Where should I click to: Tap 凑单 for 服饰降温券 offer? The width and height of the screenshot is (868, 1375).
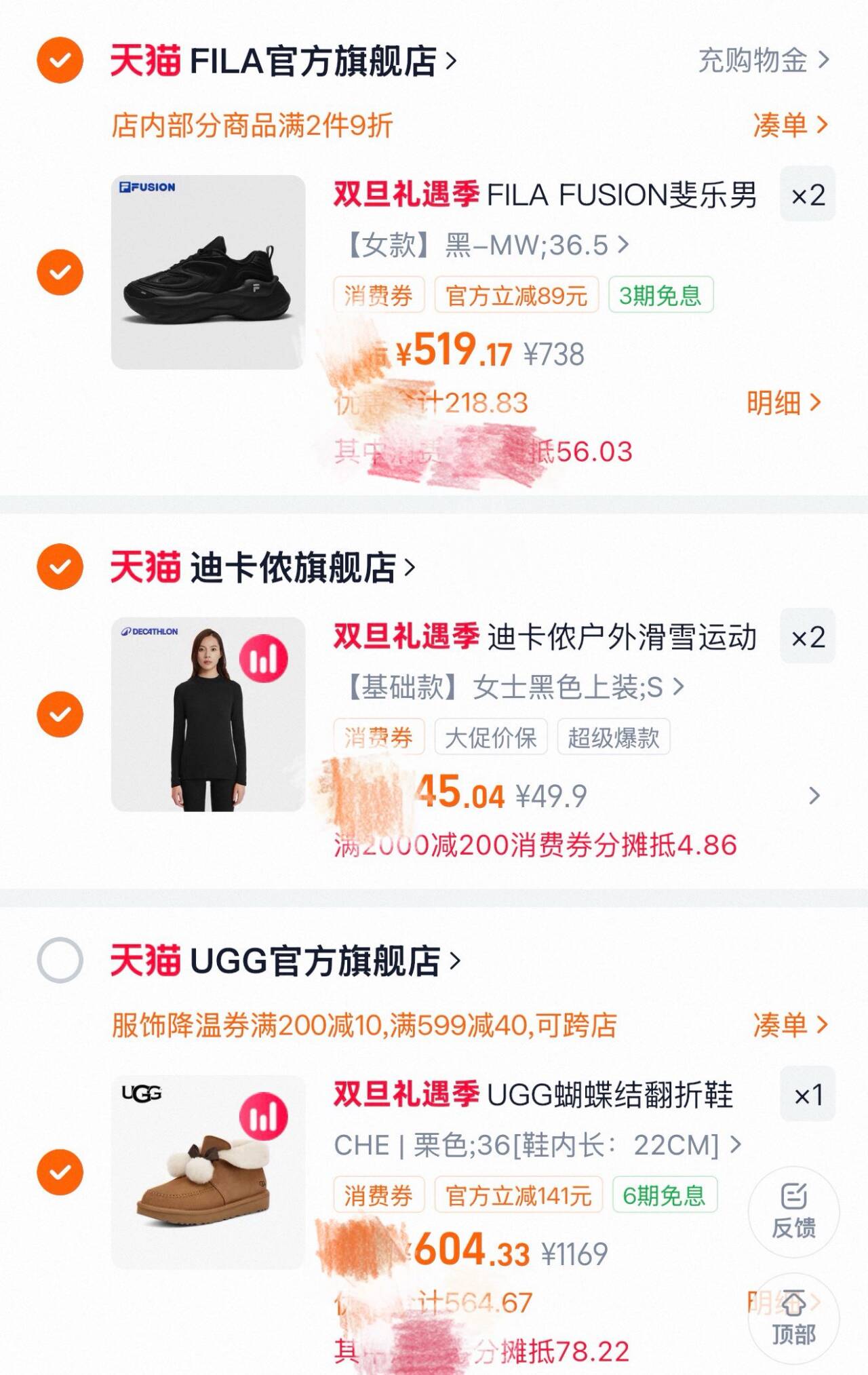(790, 1025)
